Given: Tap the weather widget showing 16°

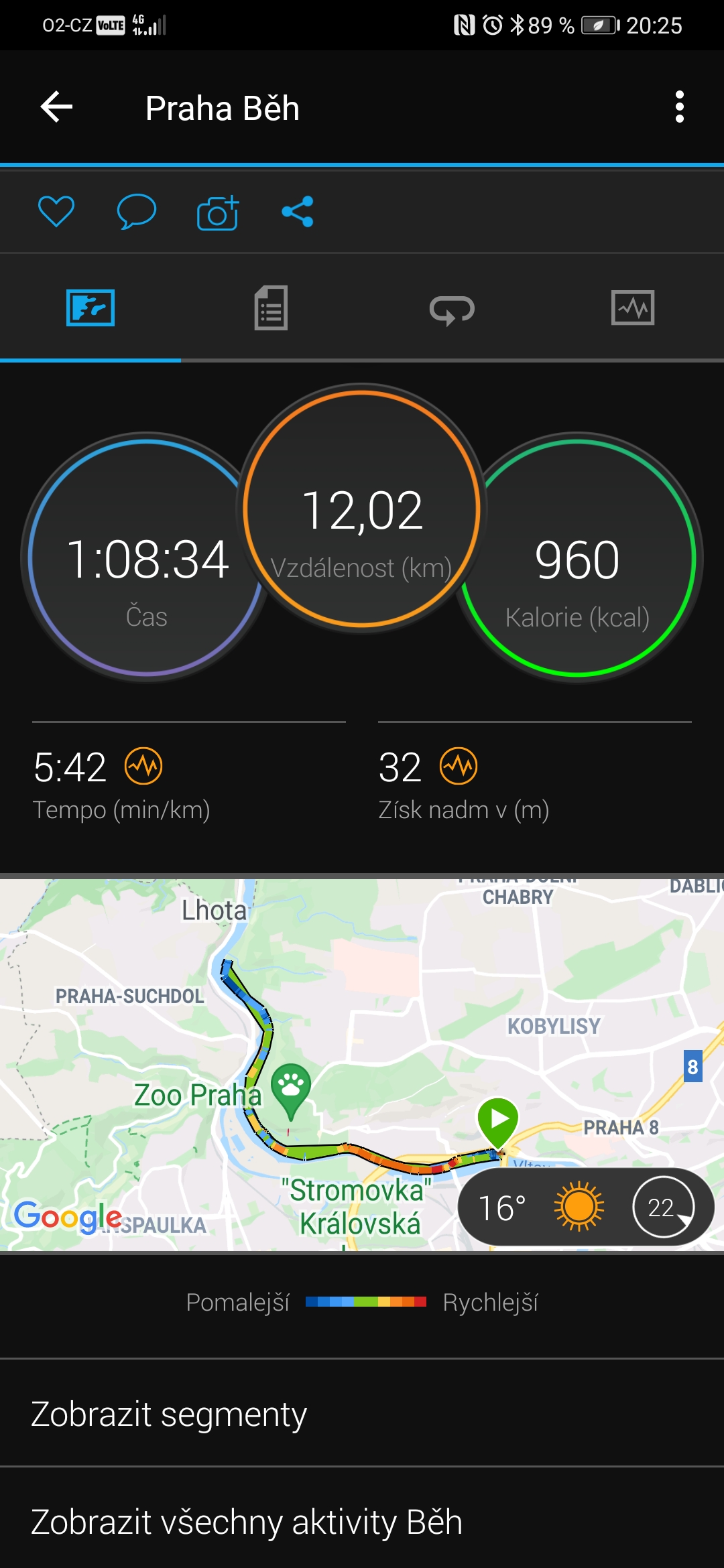Looking at the screenshot, I should pos(586,1207).
